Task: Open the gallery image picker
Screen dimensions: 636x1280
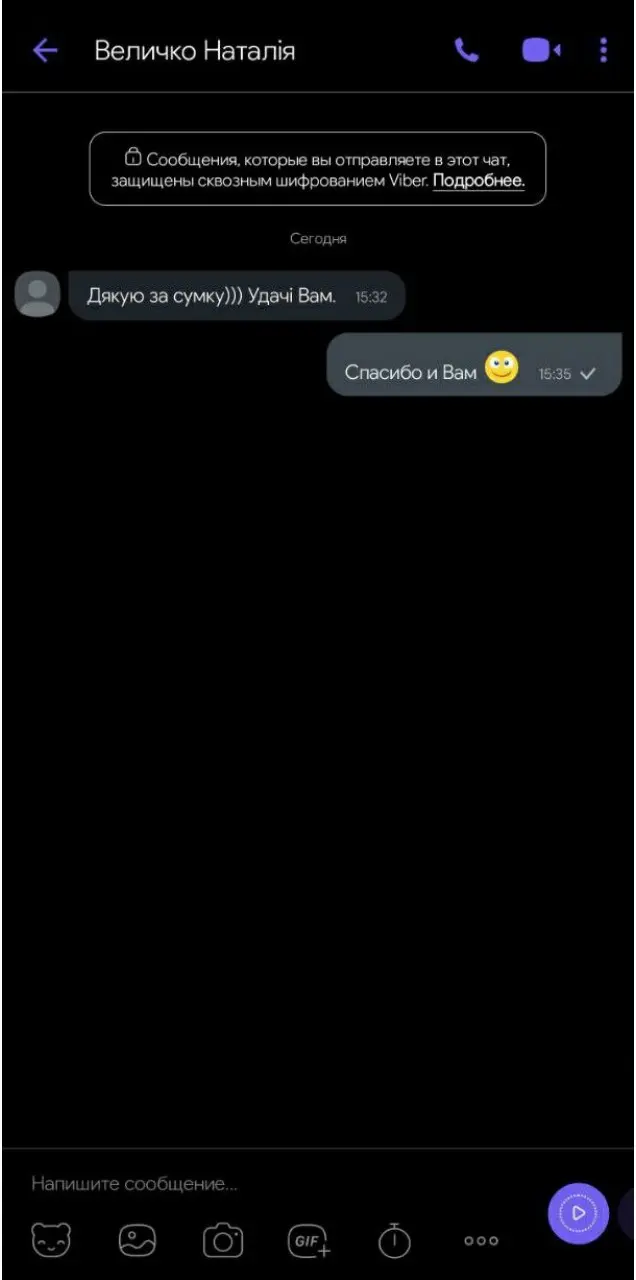Action: (x=137, y=1241)
